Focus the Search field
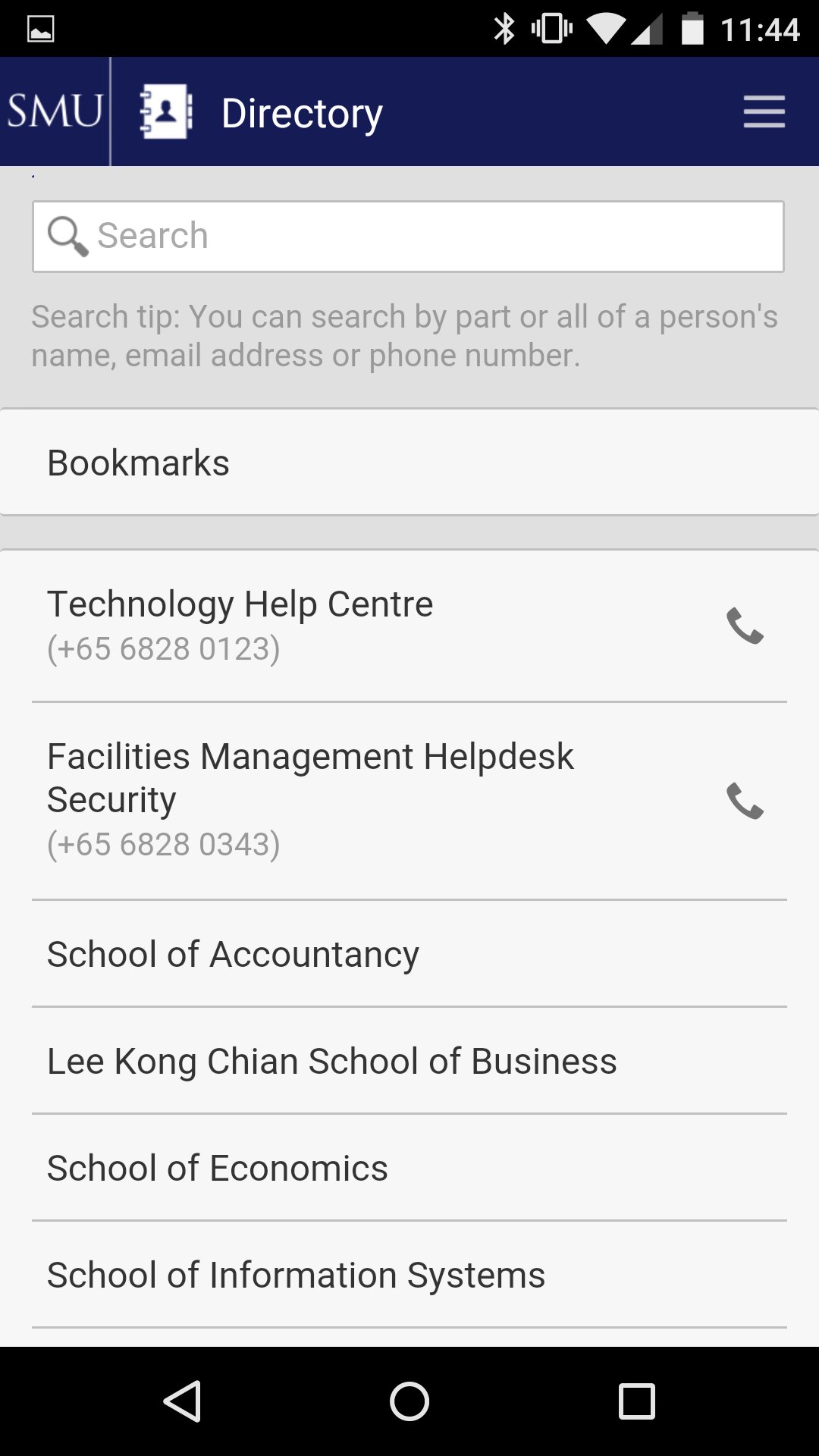Screen dimensions: 819x1456 tap(408, 236)
